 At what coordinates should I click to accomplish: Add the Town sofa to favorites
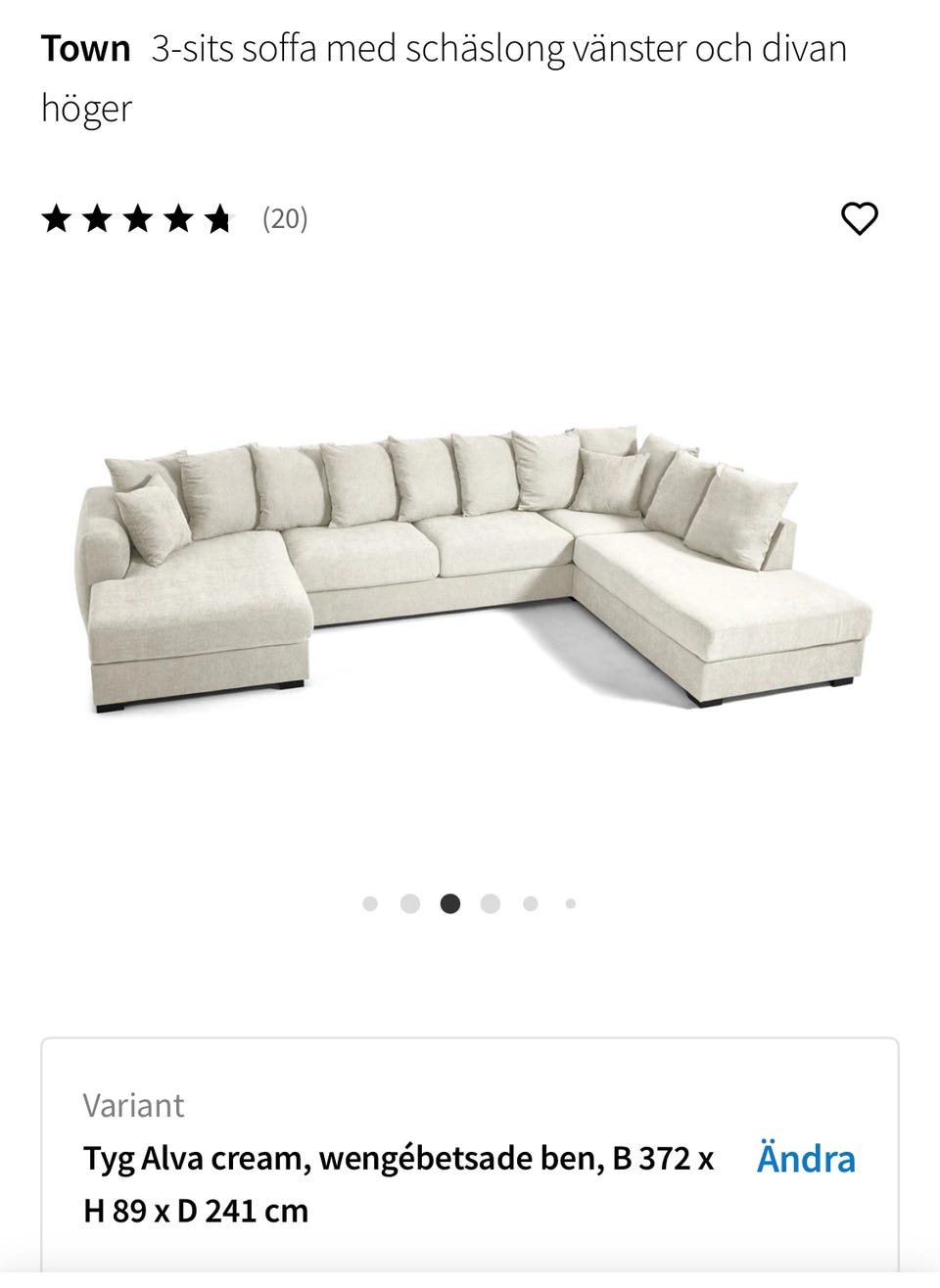tap(860, 218)
